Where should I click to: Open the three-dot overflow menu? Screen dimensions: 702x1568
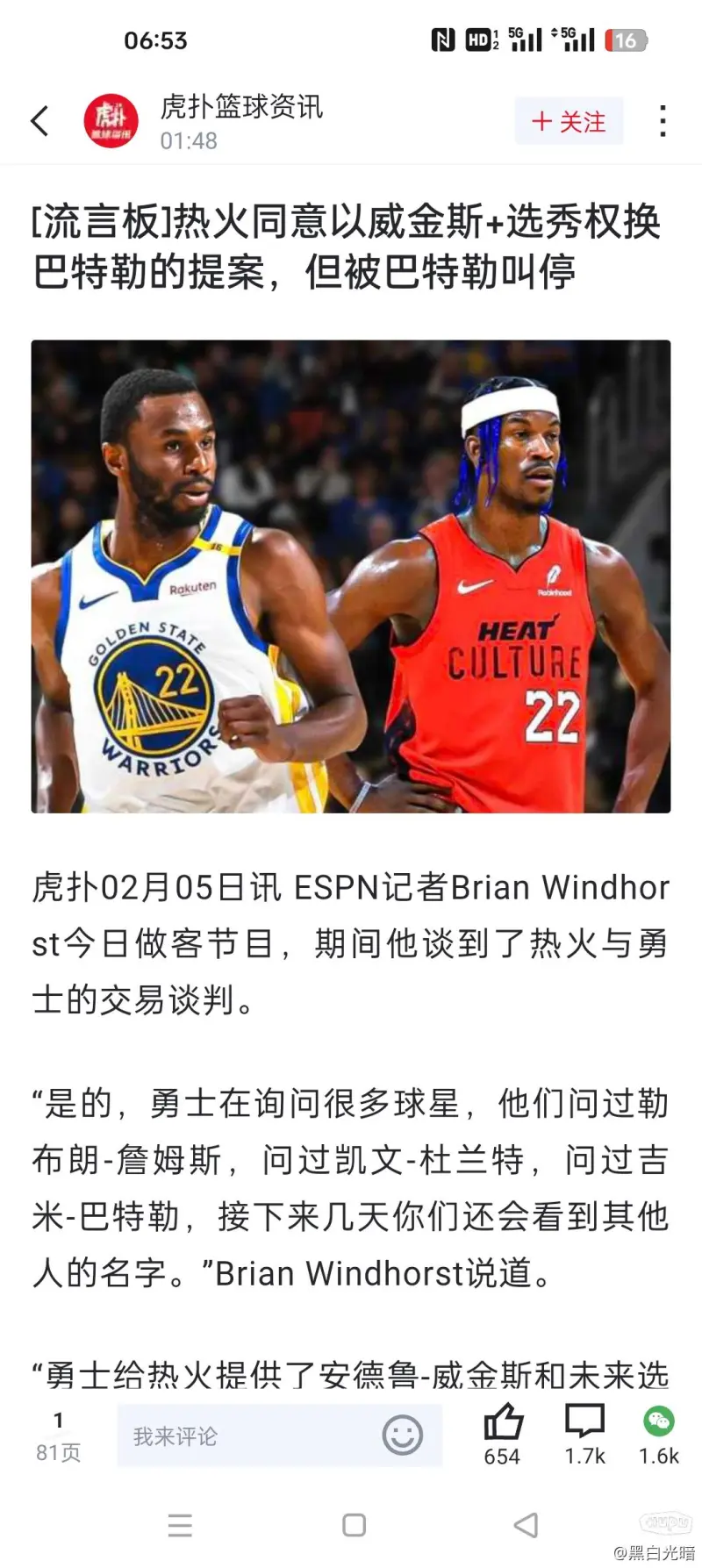663,121
